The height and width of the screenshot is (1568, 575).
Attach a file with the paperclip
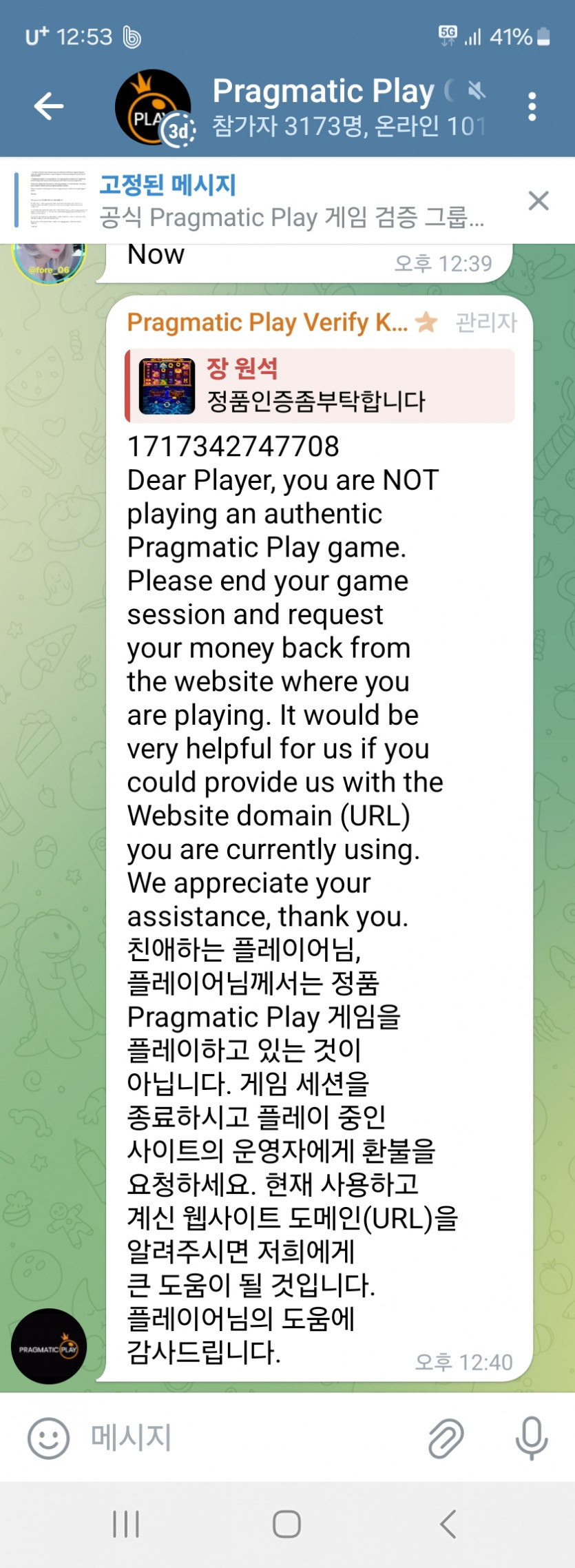(x=446, y=1438)
